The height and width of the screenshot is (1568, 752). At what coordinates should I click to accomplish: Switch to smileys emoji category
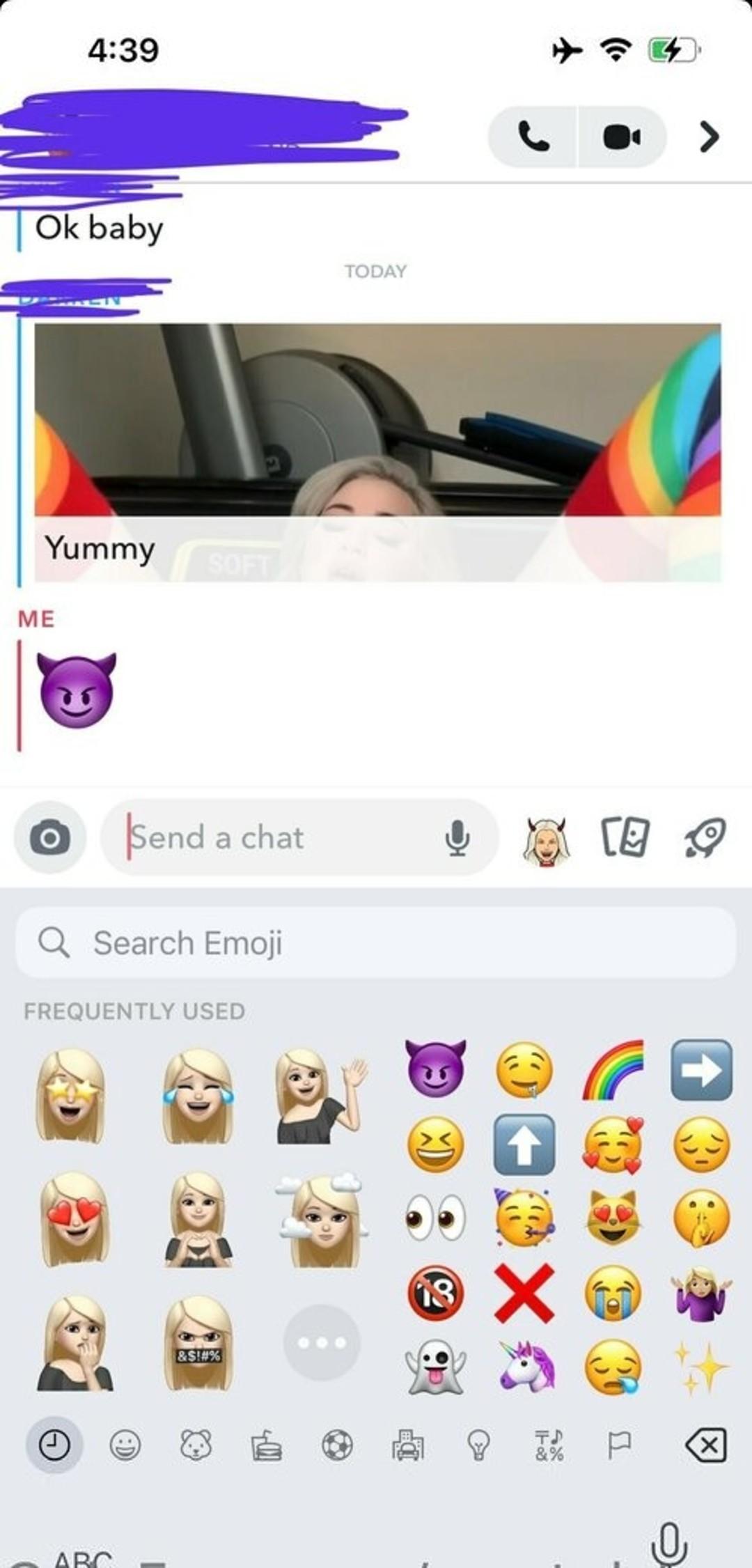pyautogui.click(x=125, y=1445)
